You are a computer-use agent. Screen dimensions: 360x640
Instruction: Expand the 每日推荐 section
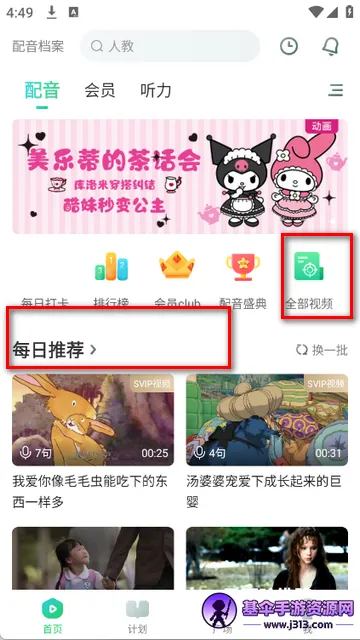[x=54, y=350]
